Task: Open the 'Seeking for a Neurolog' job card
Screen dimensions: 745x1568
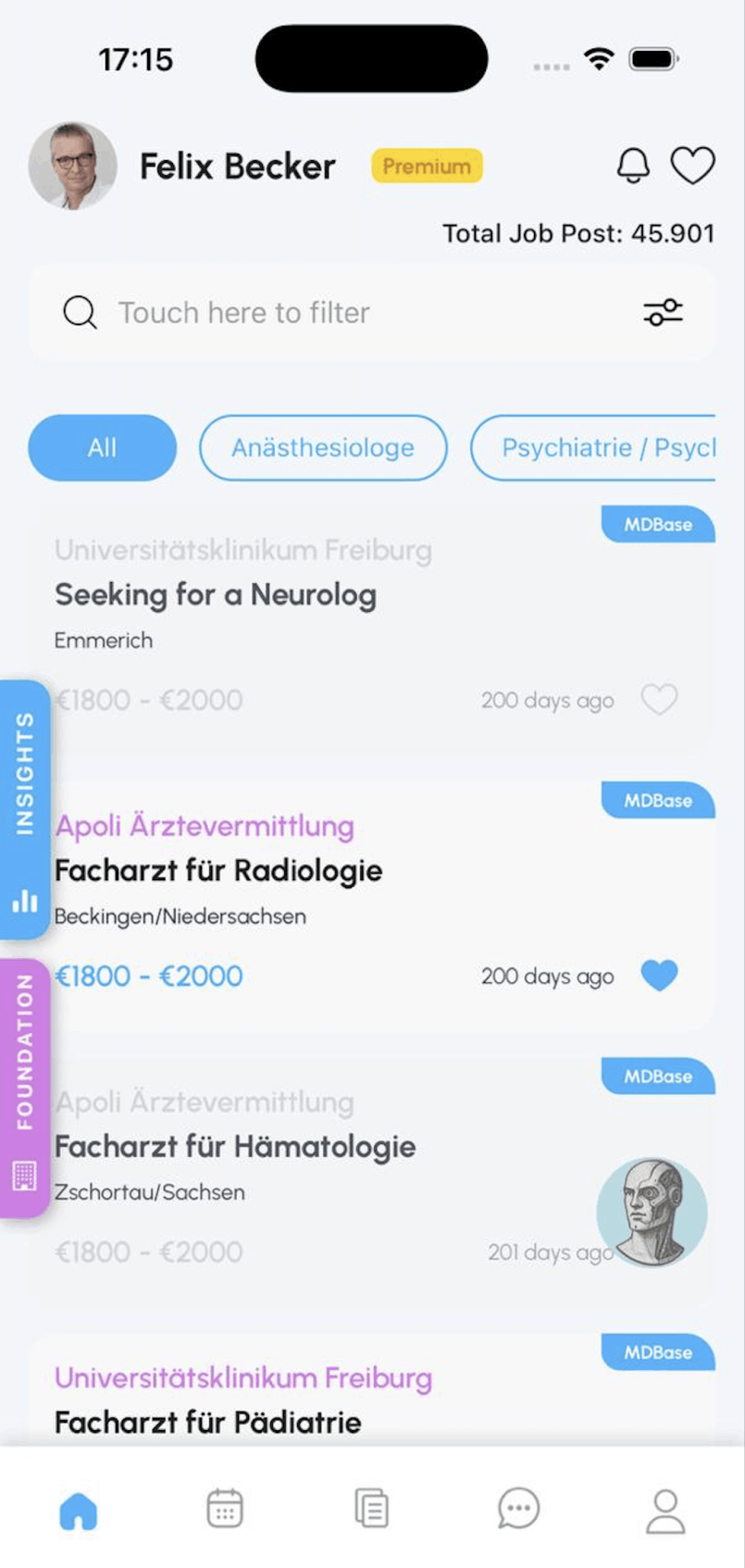Action: click(x=372, y=629)
